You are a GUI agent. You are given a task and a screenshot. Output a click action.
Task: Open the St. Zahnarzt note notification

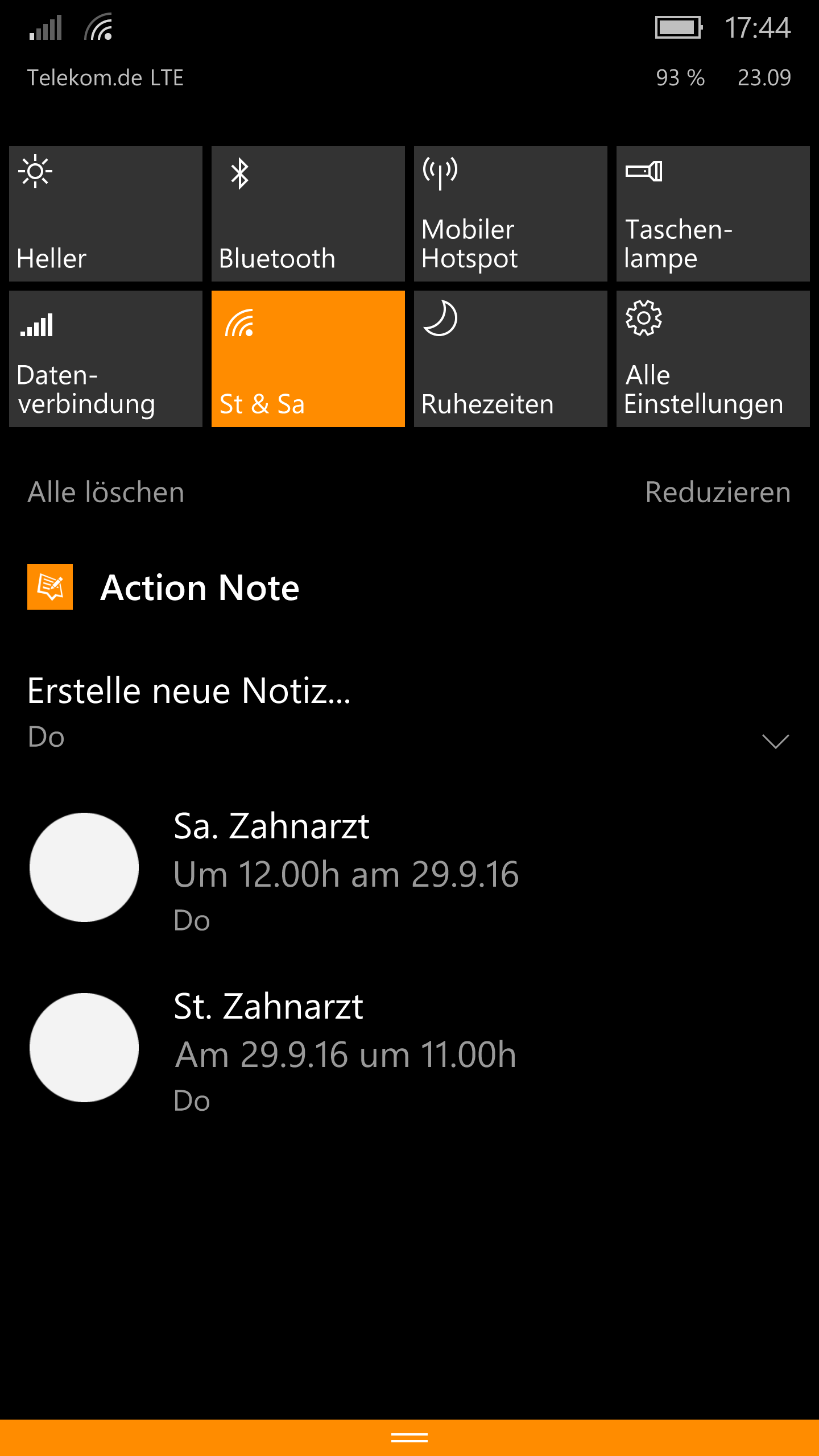tap(409, 1050)
